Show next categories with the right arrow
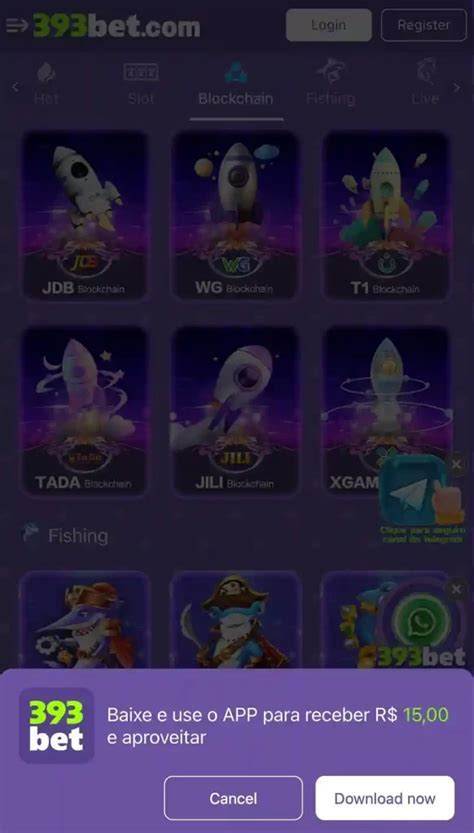This screenshot has width=474, height=833. [456, 88]
